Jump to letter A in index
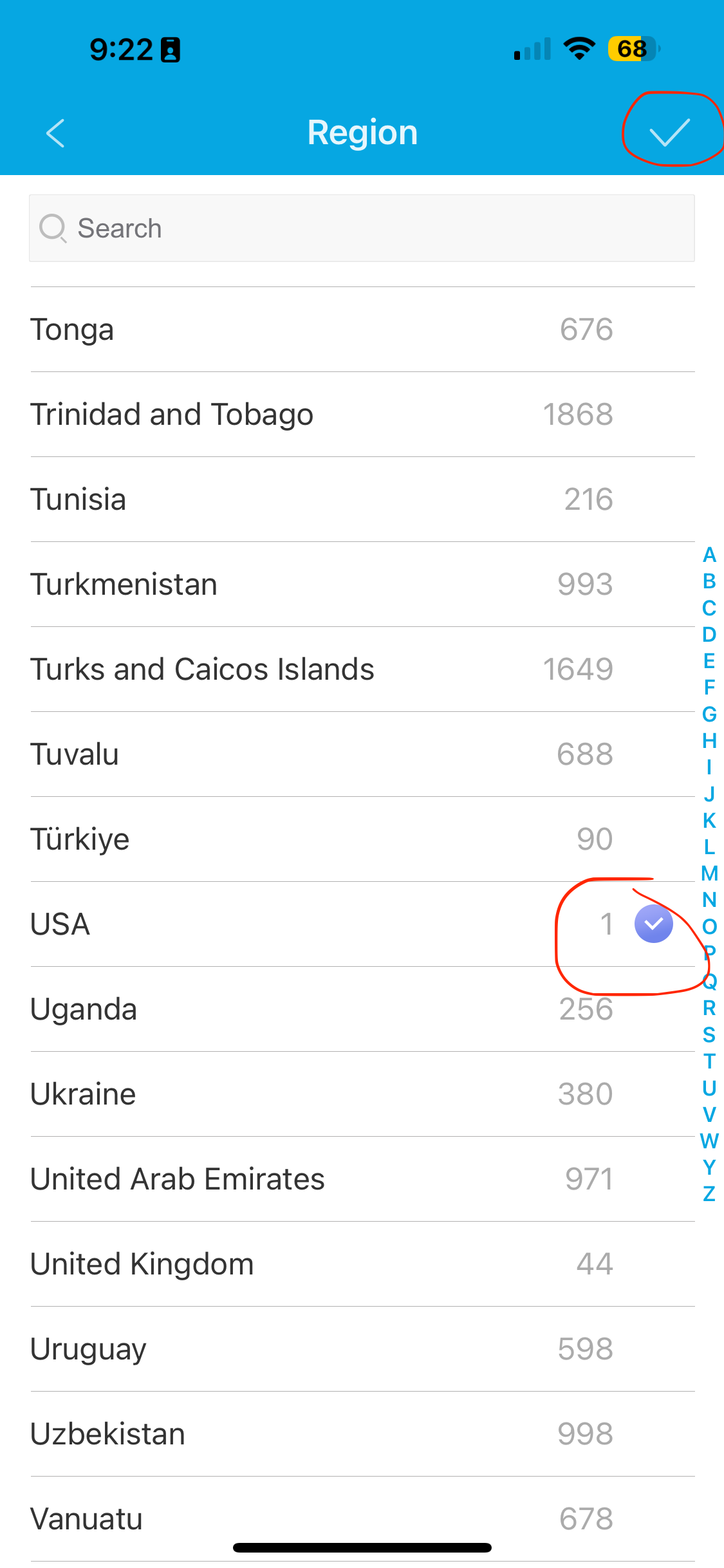Viewport: 724px width, 1568px height. pos(709,555)
